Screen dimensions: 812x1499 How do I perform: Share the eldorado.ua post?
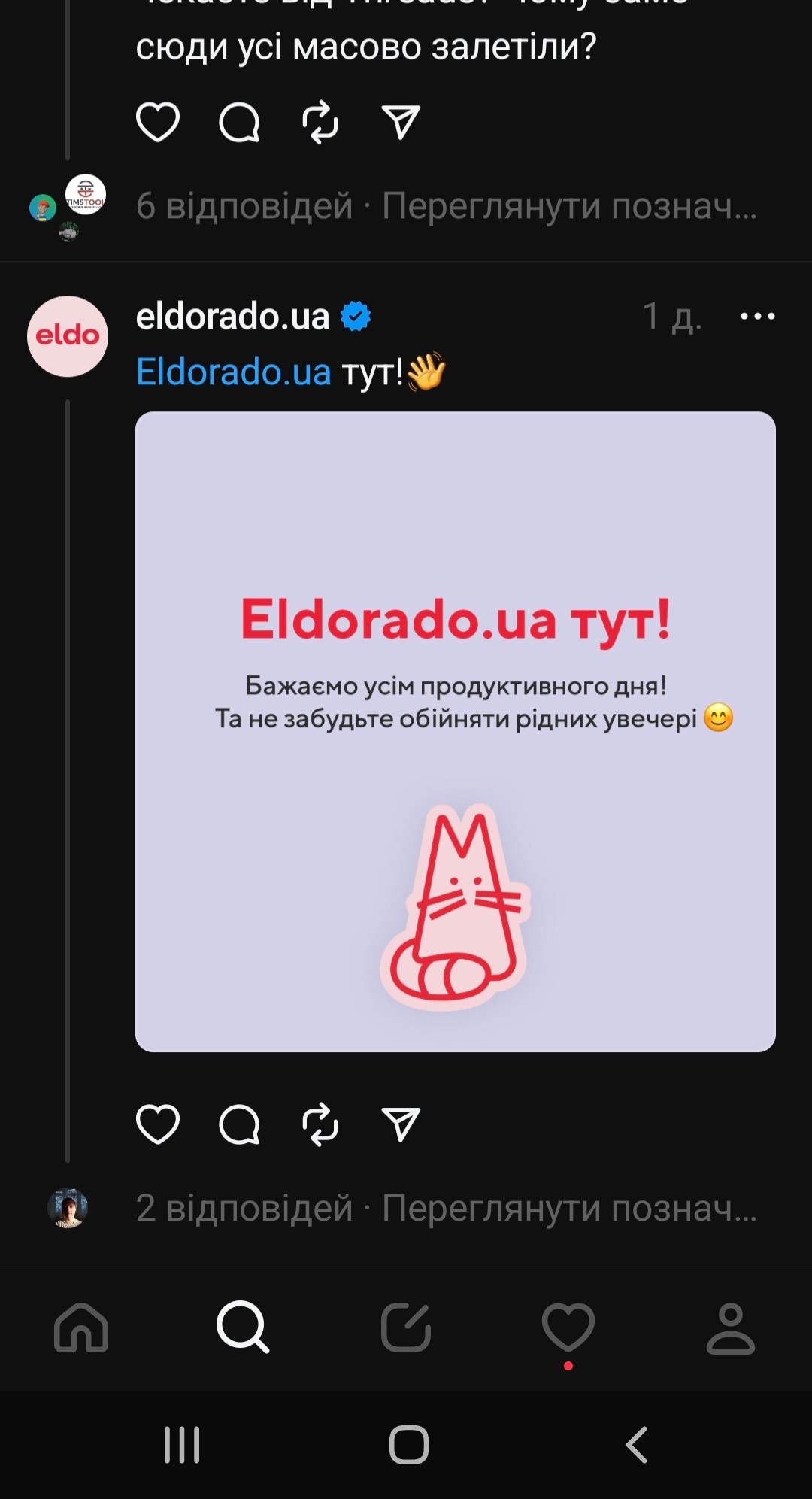[401, 1124]
